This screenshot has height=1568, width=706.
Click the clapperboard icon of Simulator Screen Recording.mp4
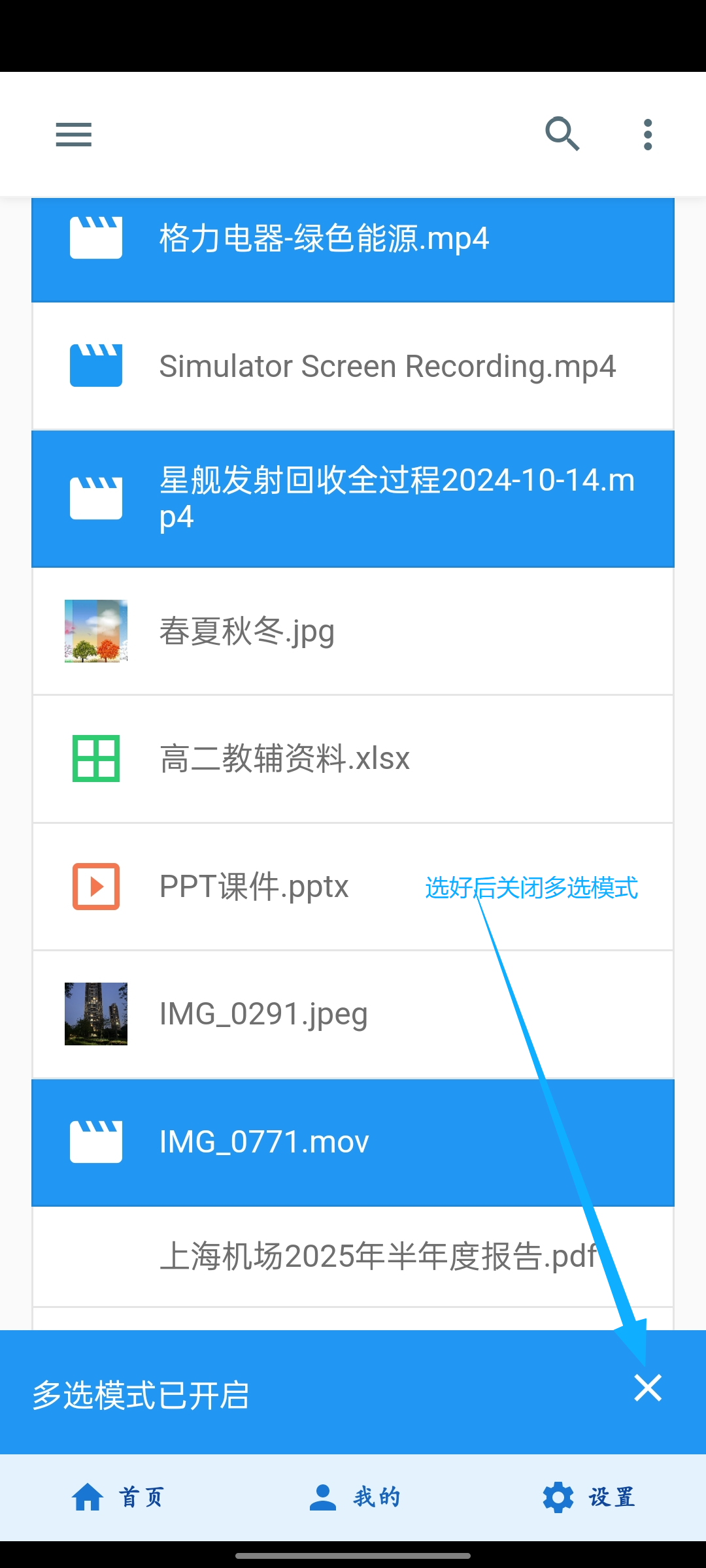click(x=95, y=365)
